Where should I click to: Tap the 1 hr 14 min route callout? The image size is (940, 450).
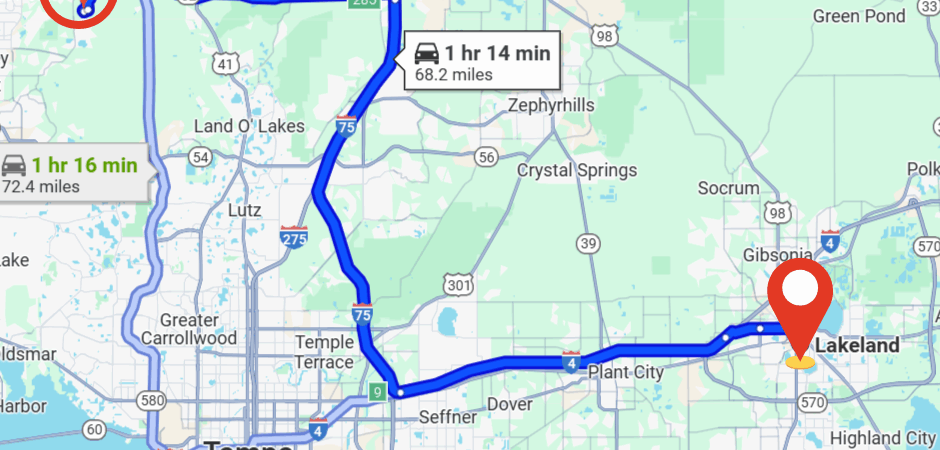pyautogui.click(x=480, y=63)
